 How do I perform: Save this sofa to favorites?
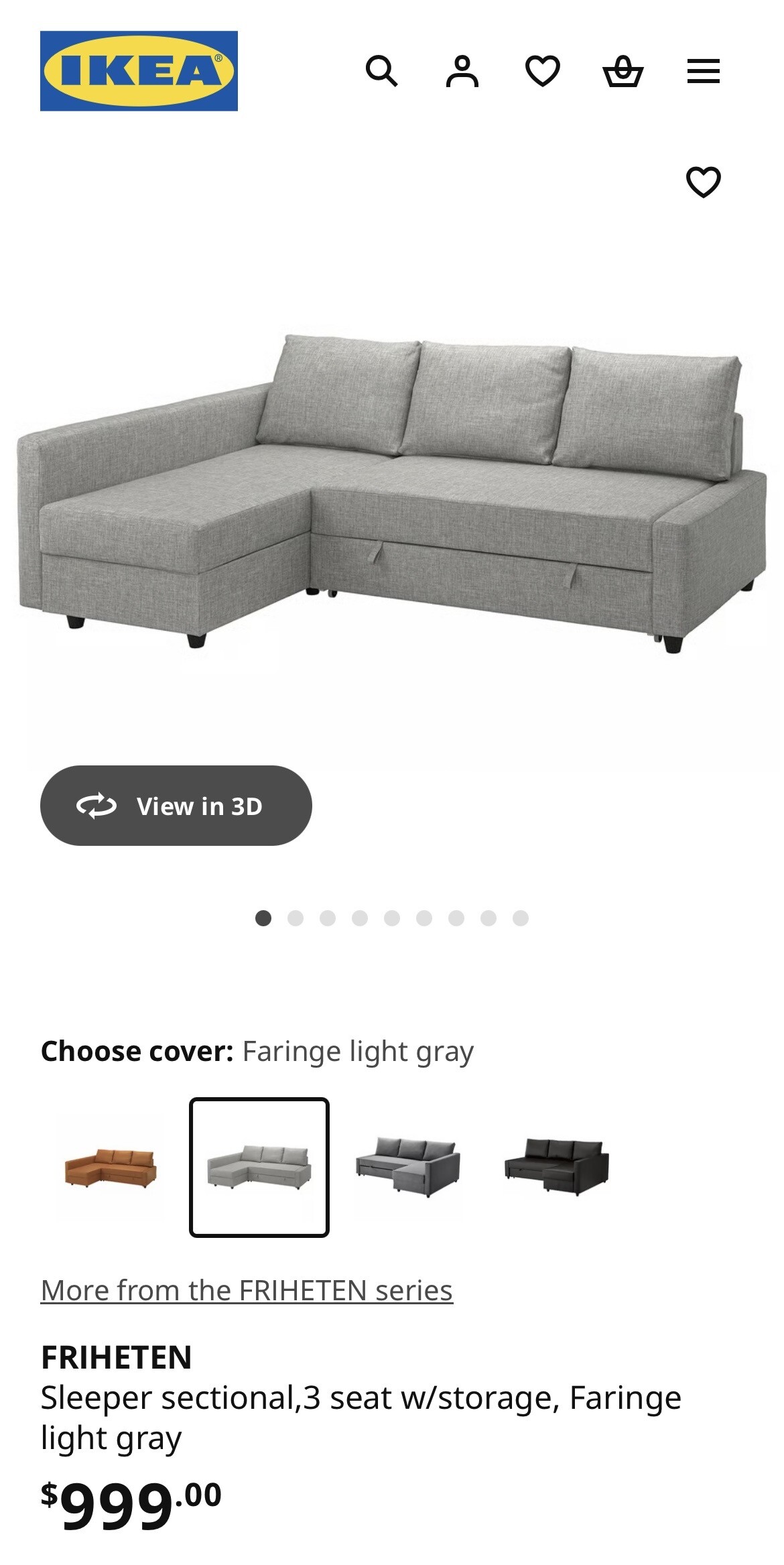tap(704, 182)
